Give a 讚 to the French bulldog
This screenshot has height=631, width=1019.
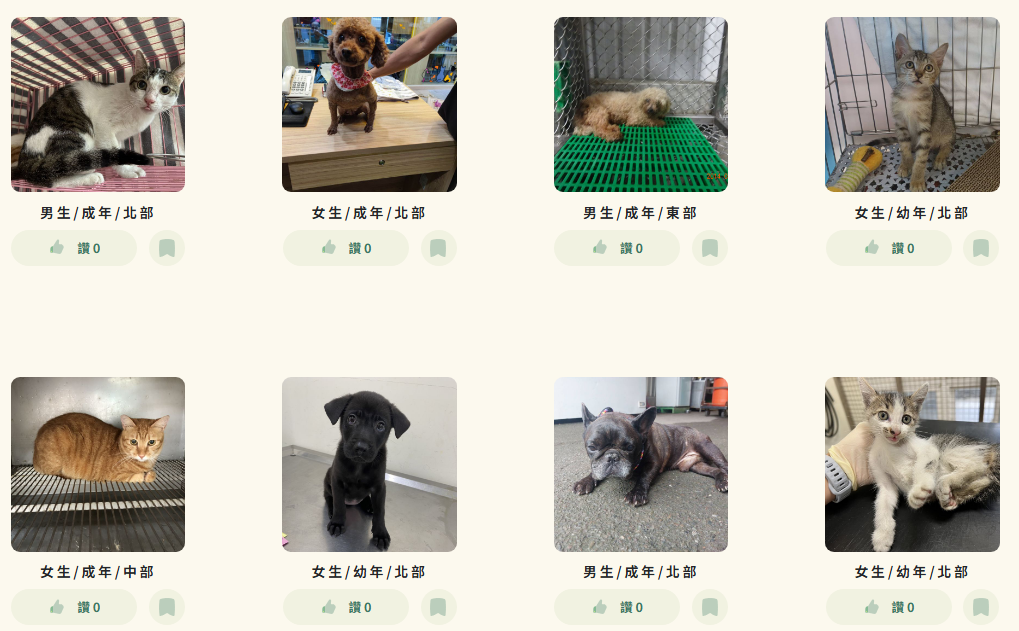point(617,607)
